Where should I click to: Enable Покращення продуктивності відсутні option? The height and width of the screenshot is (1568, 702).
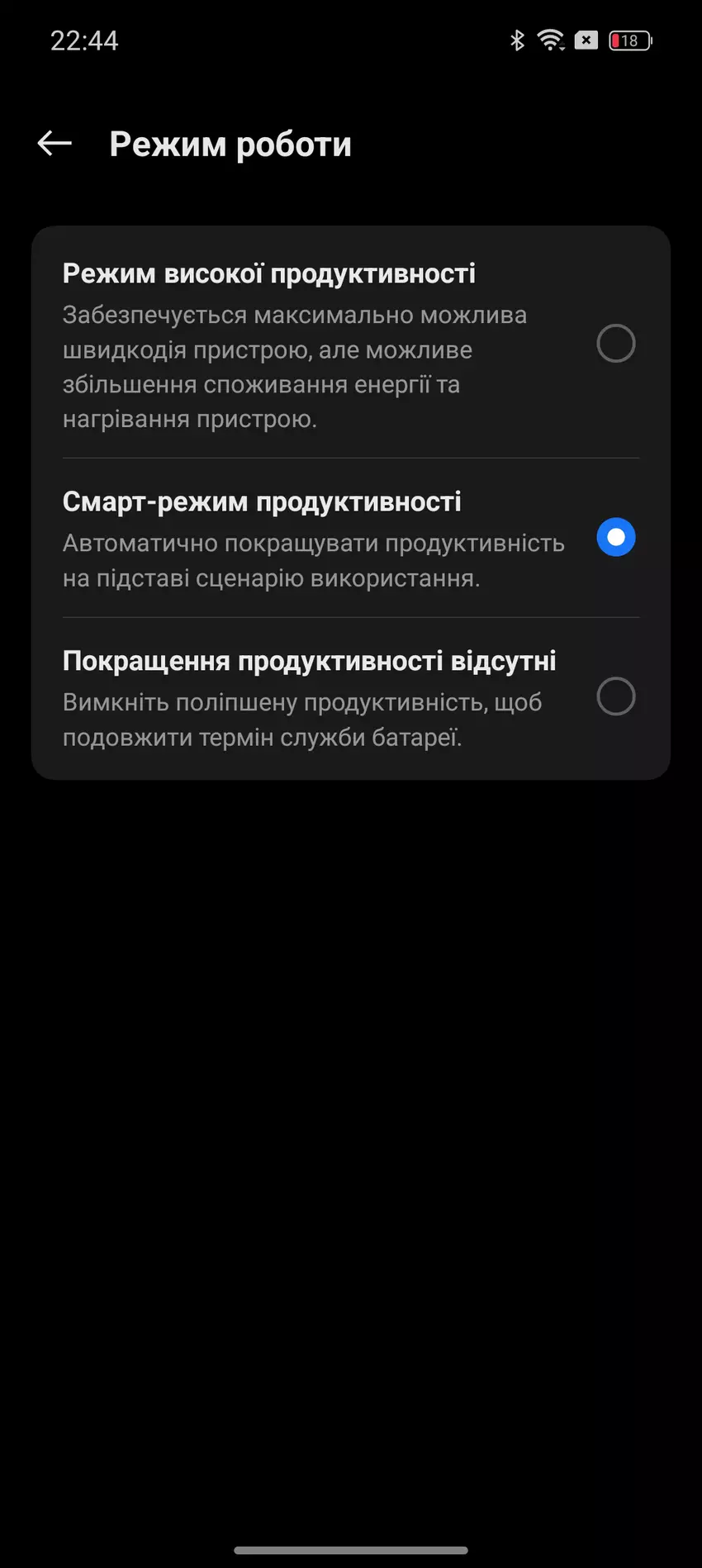click(615, 696)
